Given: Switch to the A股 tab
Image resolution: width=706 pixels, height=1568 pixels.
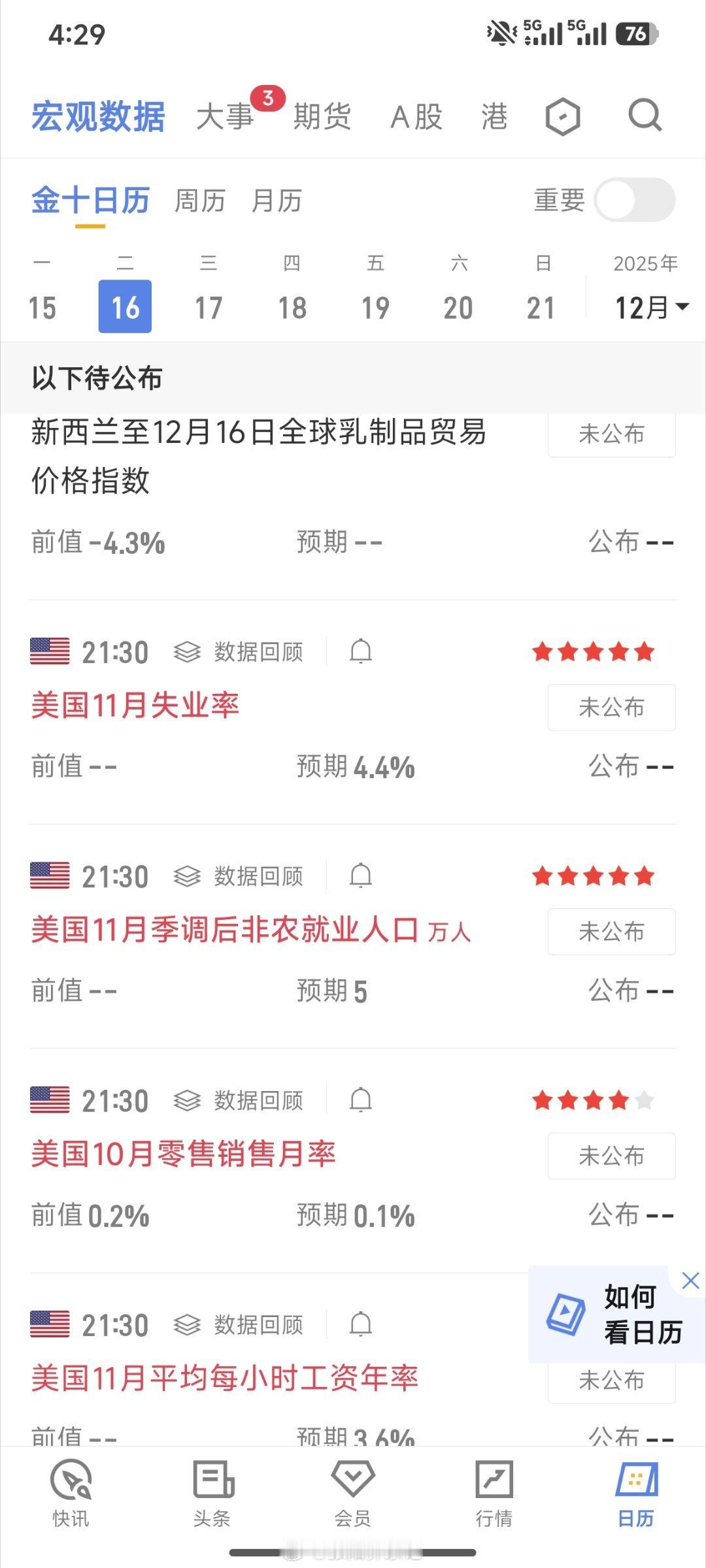Looking at the screenshot, I should point(417,115).
